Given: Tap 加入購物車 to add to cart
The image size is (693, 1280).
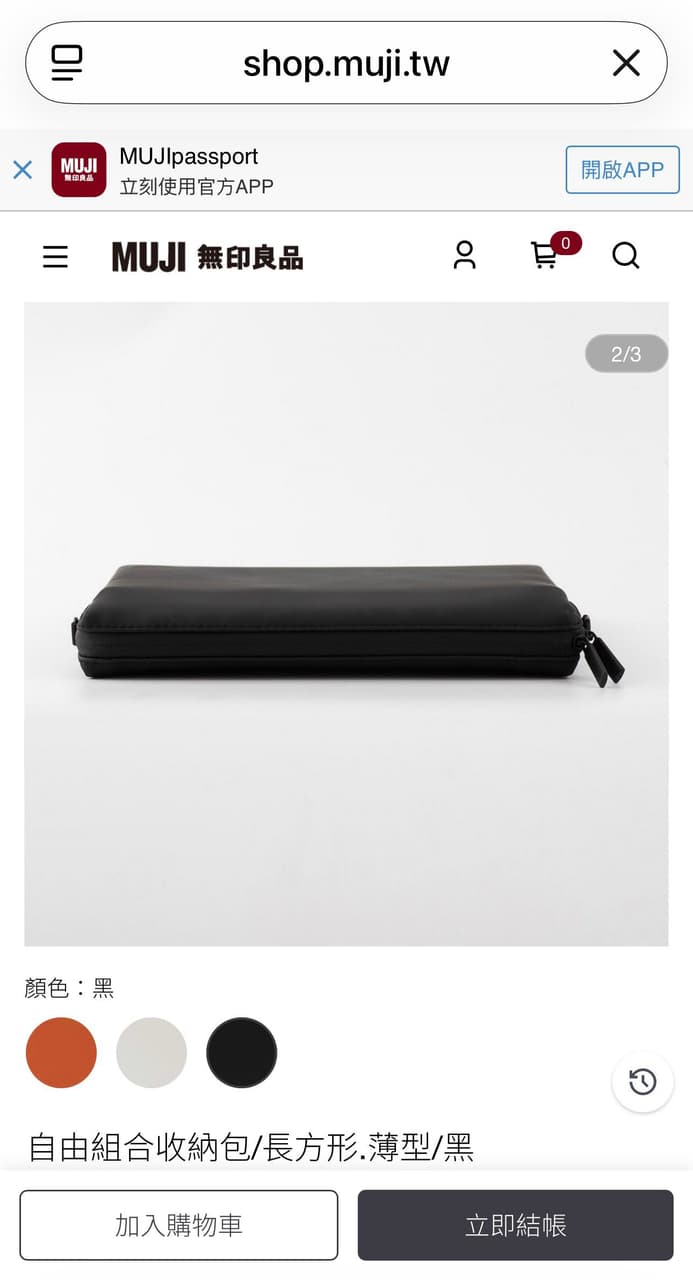Looking at the screenshot, I should (x=179, y=1225).
